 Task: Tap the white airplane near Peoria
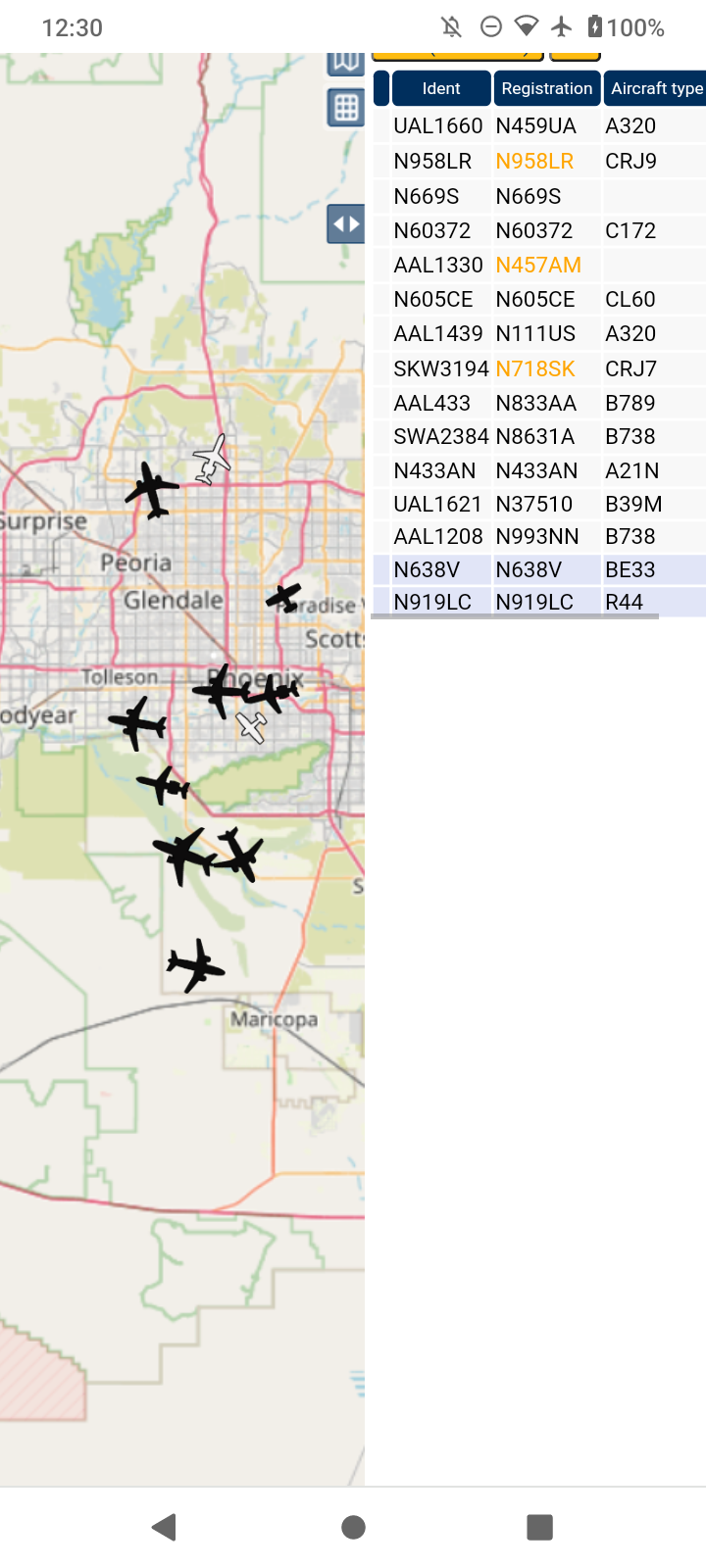coord(212,459)
